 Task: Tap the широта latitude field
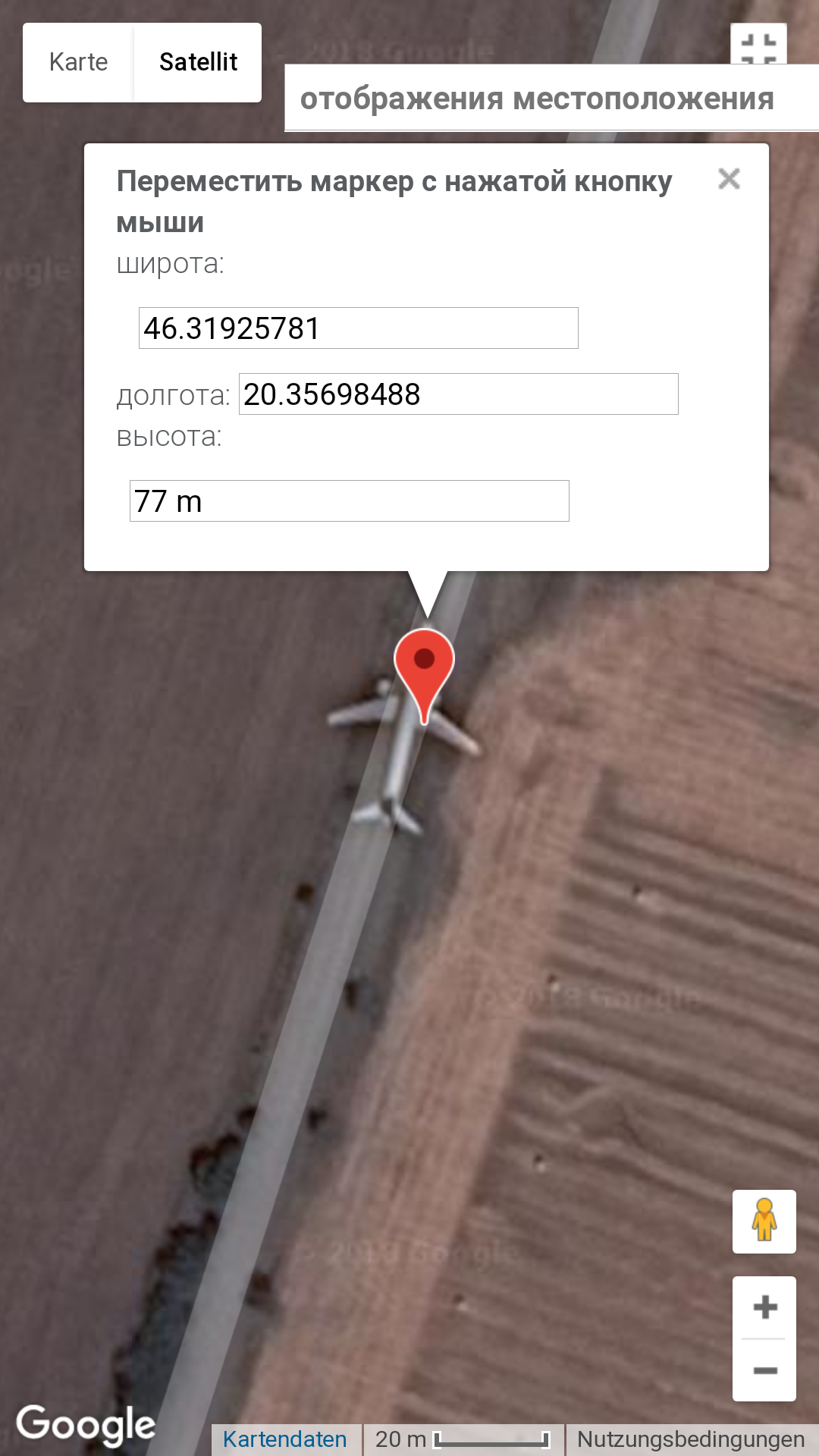[358, 328]
